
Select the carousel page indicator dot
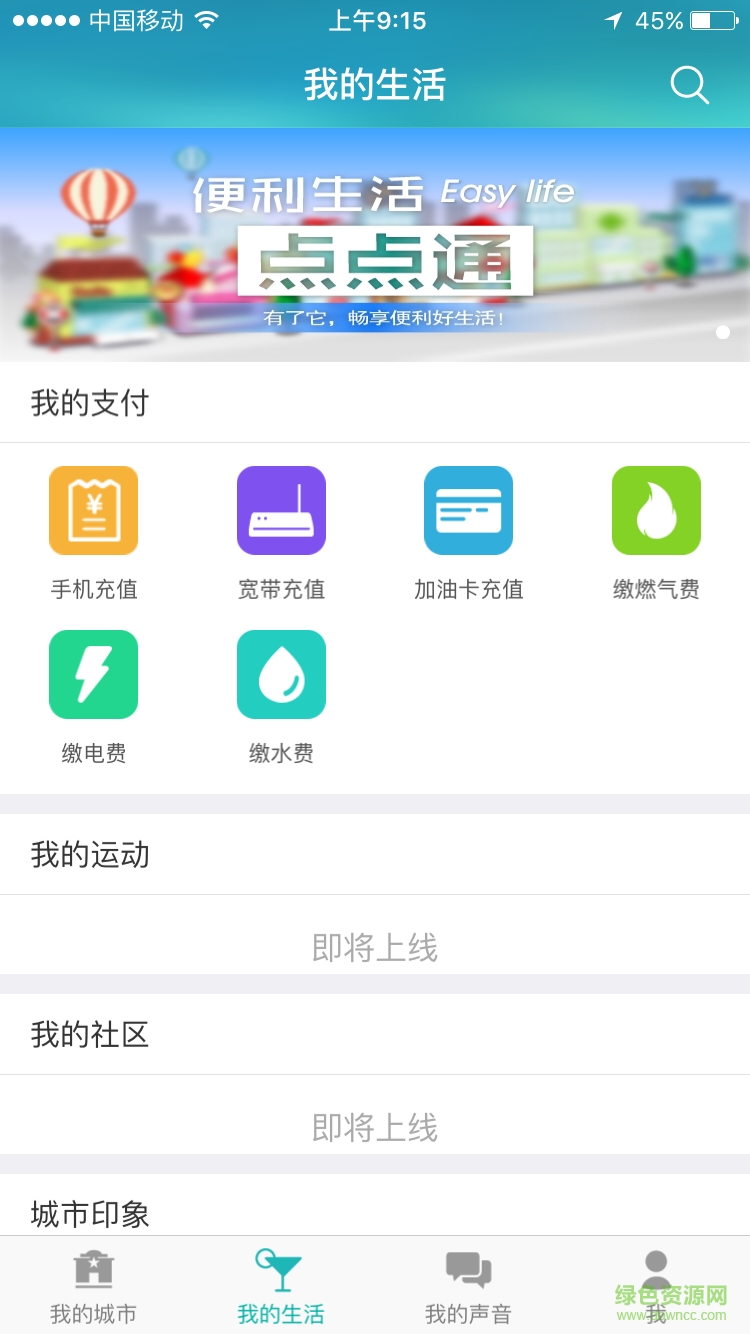[723, 332]
